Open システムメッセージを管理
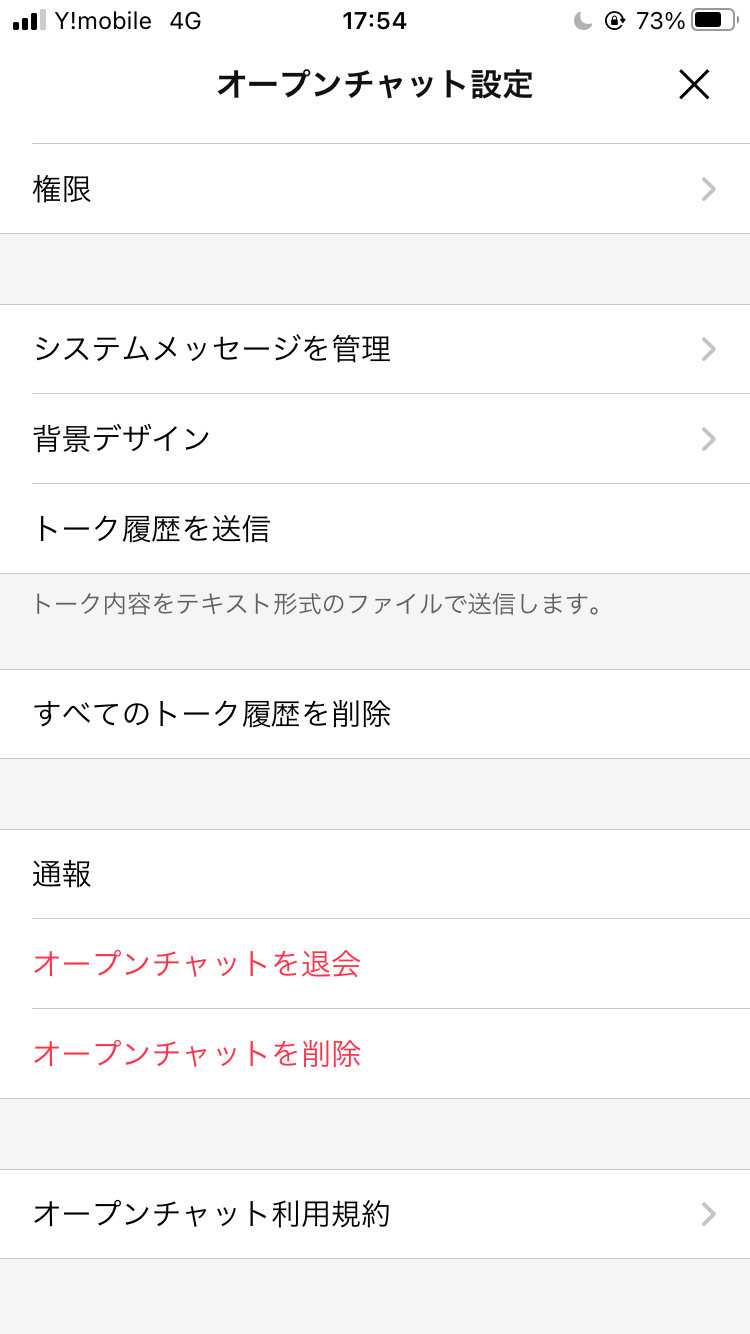Viewport: 750px width, 1334px height. coord(375,349)
